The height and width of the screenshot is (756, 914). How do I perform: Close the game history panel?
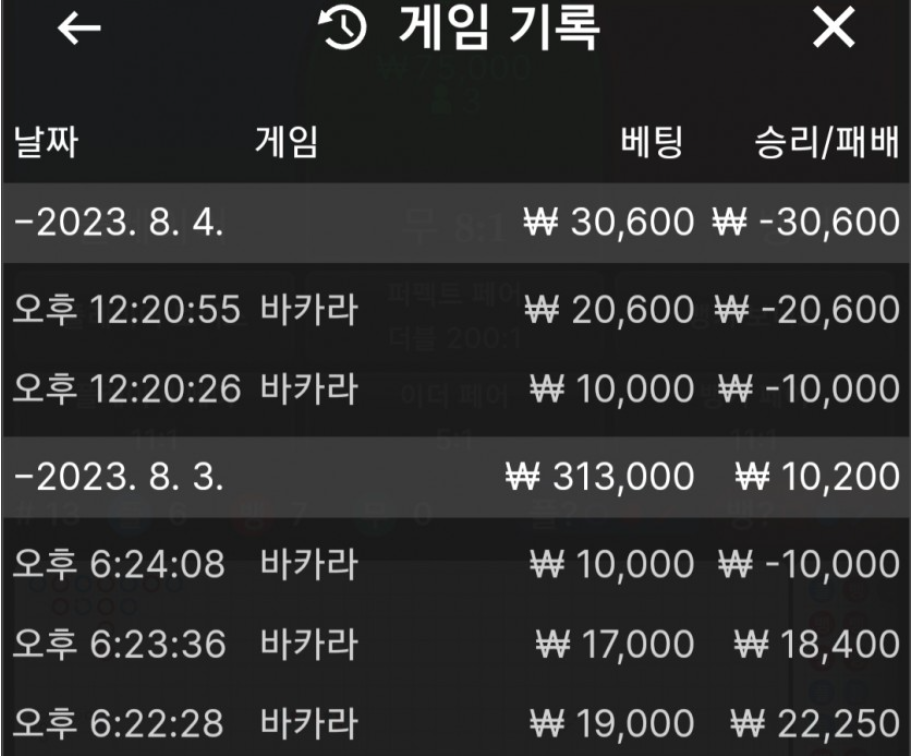click(834, 27)
